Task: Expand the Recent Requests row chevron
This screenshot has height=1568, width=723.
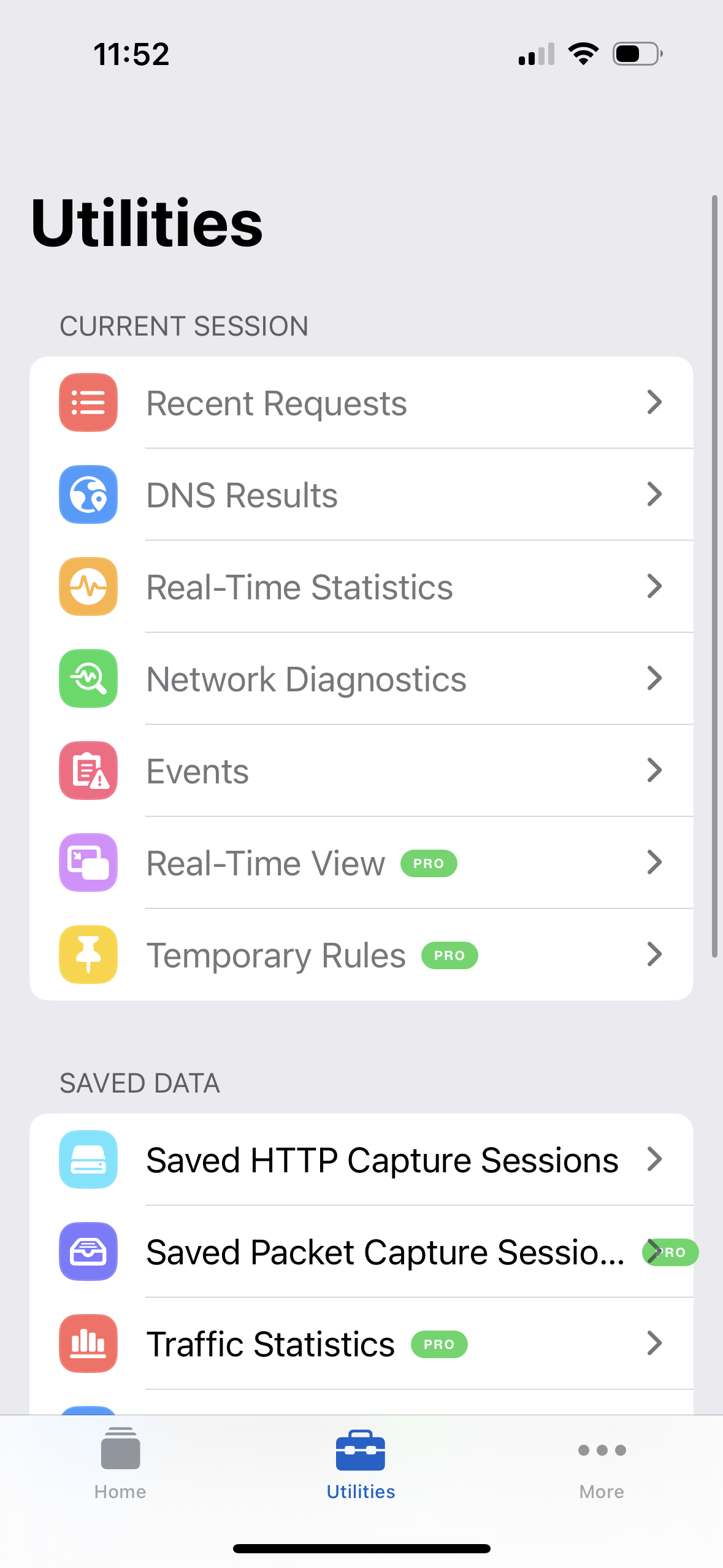Action: [x=655, y=402]
